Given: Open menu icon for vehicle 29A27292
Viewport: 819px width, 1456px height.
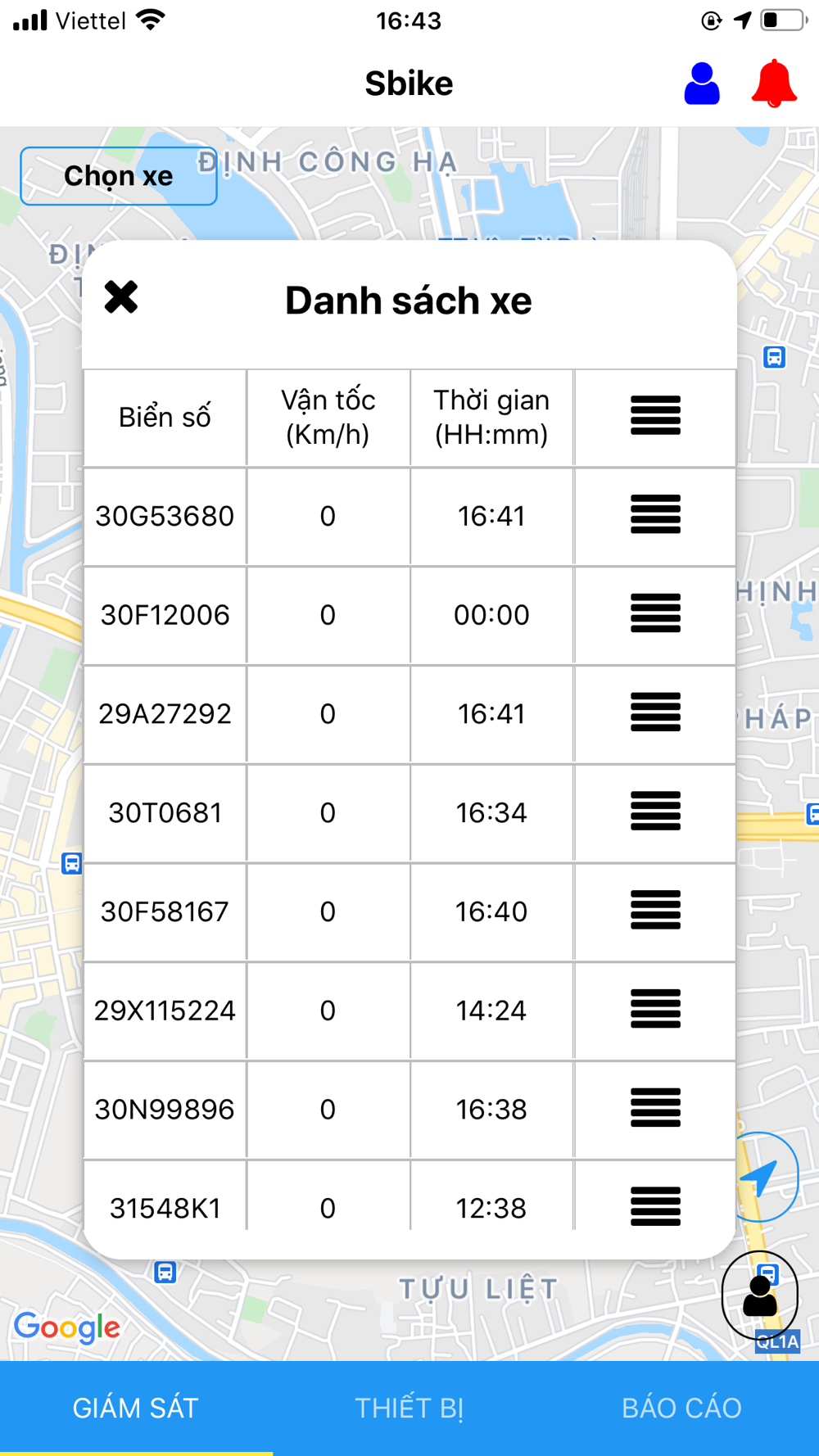Looking at the screenshot, I should click(x=655, y=712).
